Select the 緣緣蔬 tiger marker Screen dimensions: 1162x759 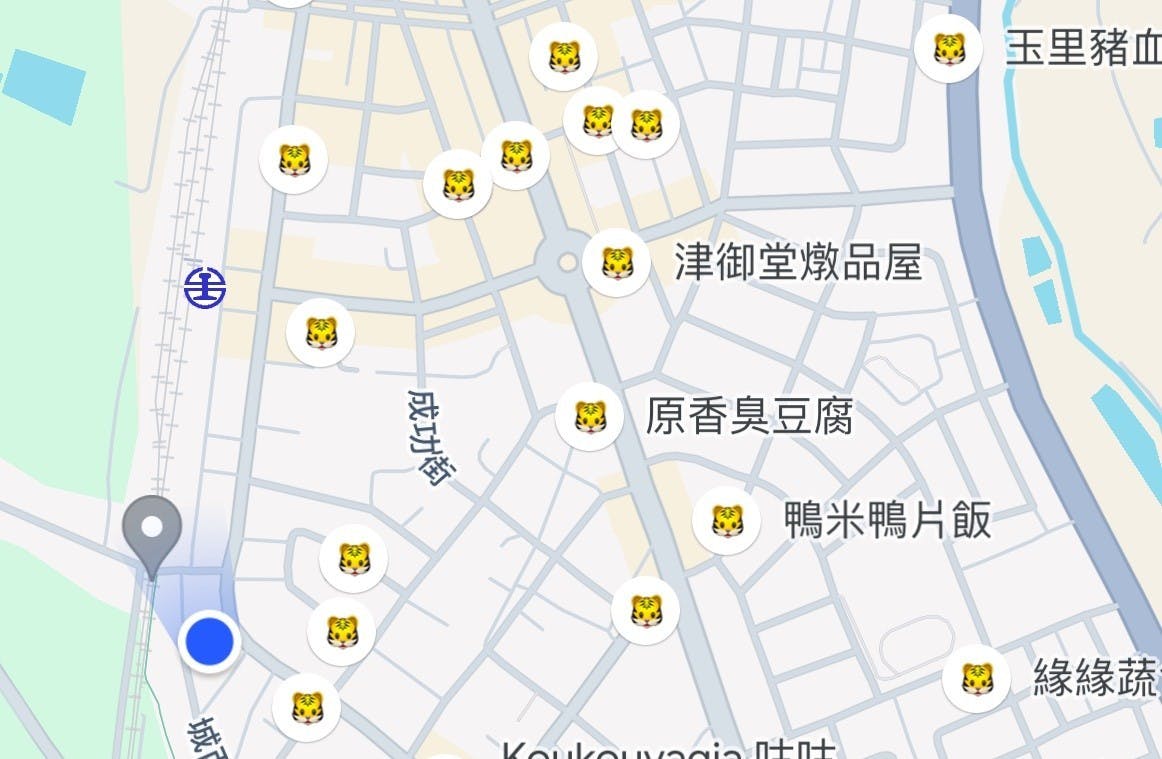pyautogui.click(x=976, y=679)
